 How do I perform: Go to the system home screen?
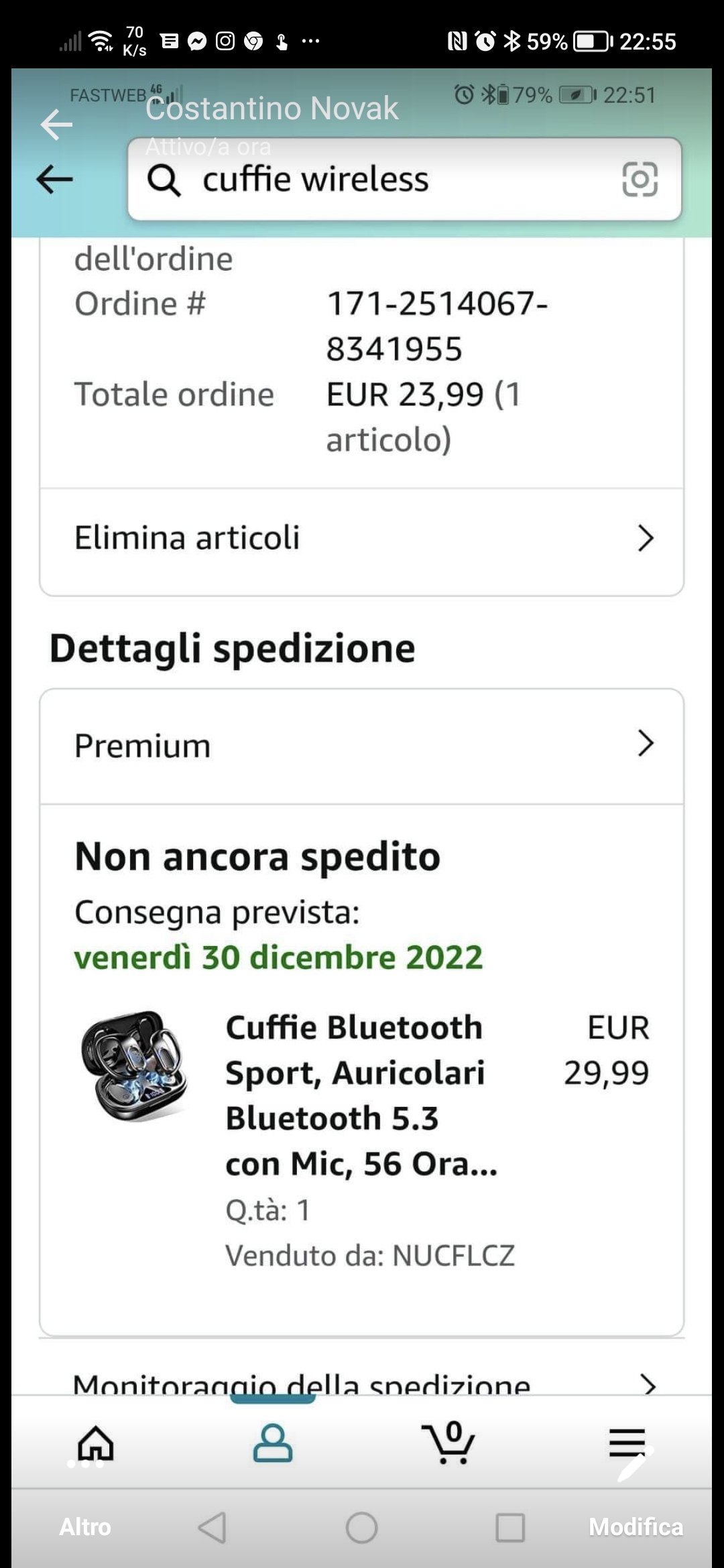point(362,1528)
